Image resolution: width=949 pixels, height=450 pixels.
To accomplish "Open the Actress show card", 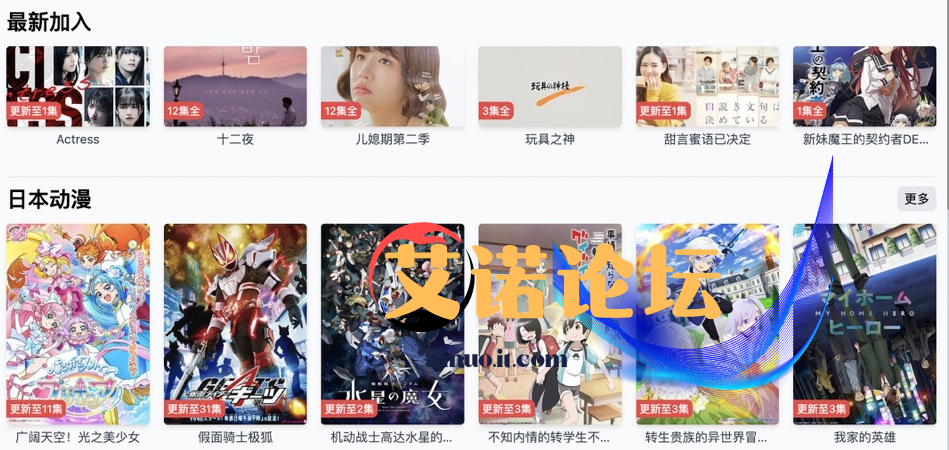I will (x=78, y=86).
